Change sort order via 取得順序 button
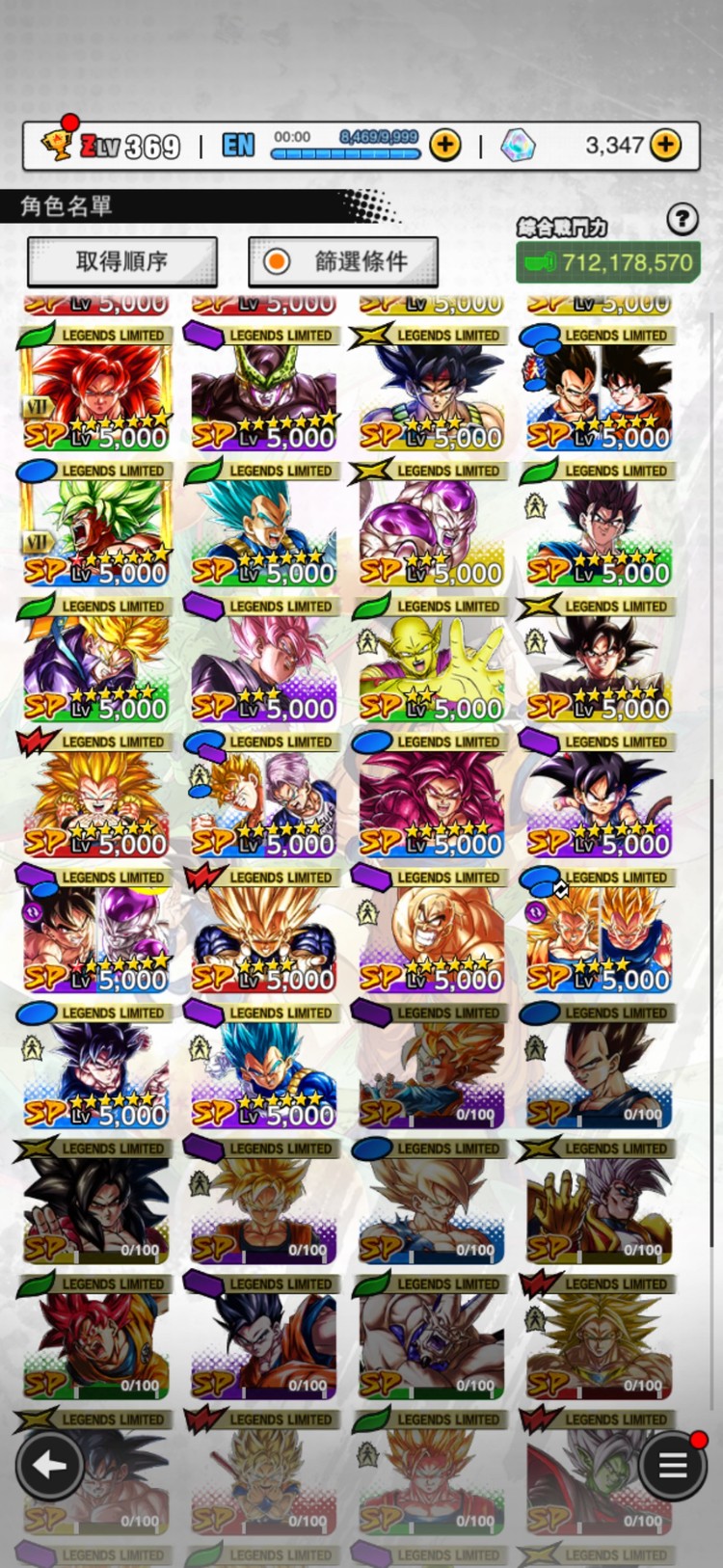Screen dimensions: 723x1568 tap(122, 261)
